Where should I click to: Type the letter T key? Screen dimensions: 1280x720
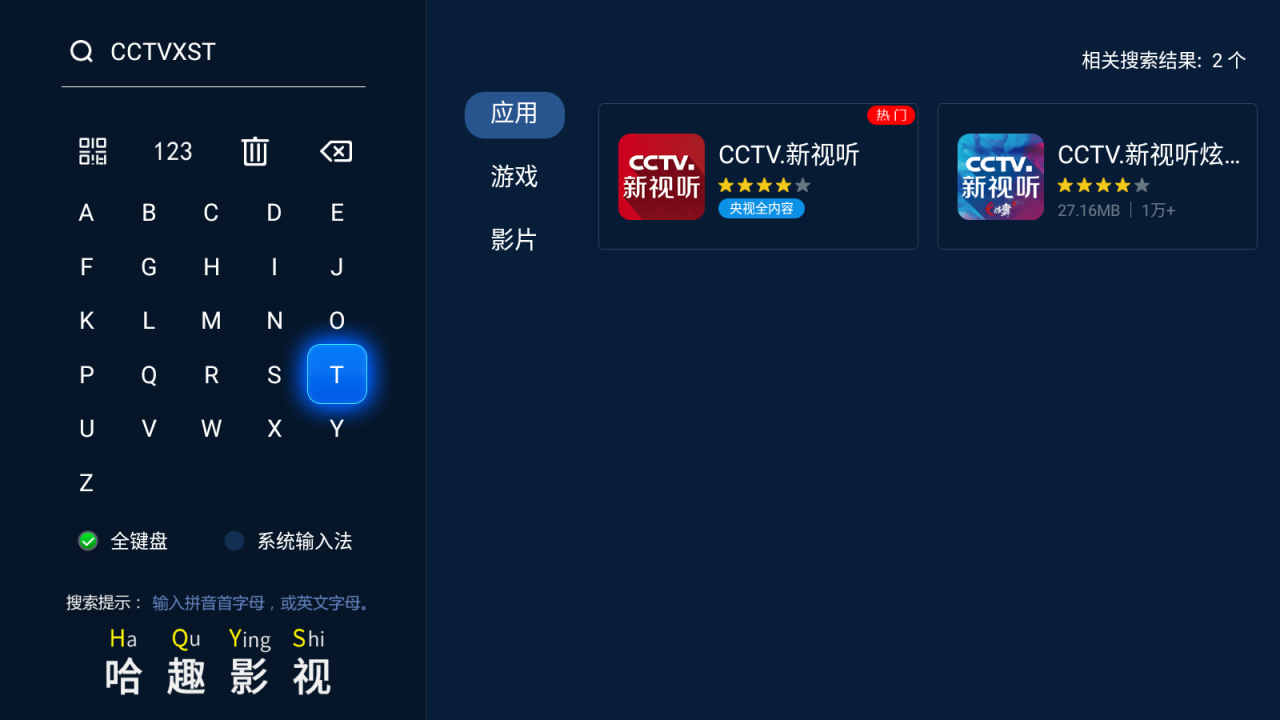pyautogui.click(x=337, y=374)
